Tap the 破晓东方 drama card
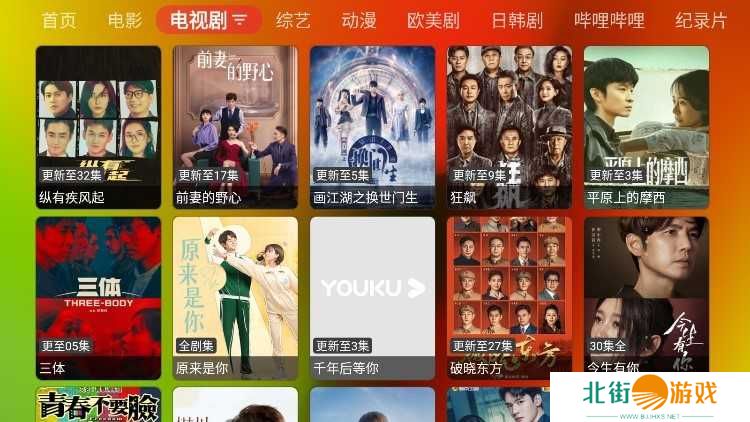Screen dimensions: 750x422 click(x=509, y=297)
